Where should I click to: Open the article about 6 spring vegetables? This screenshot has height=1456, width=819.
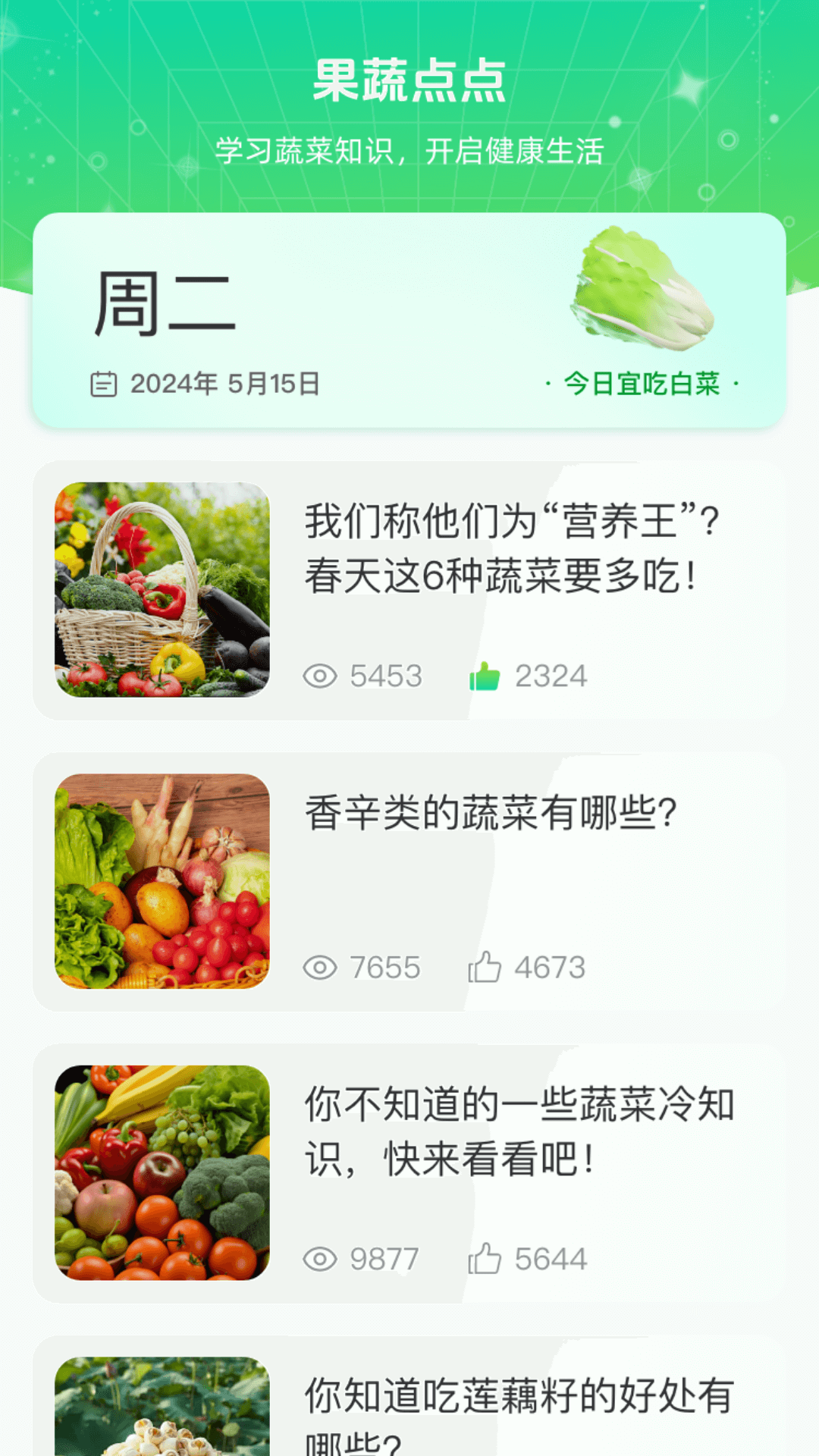click(512, 548)
